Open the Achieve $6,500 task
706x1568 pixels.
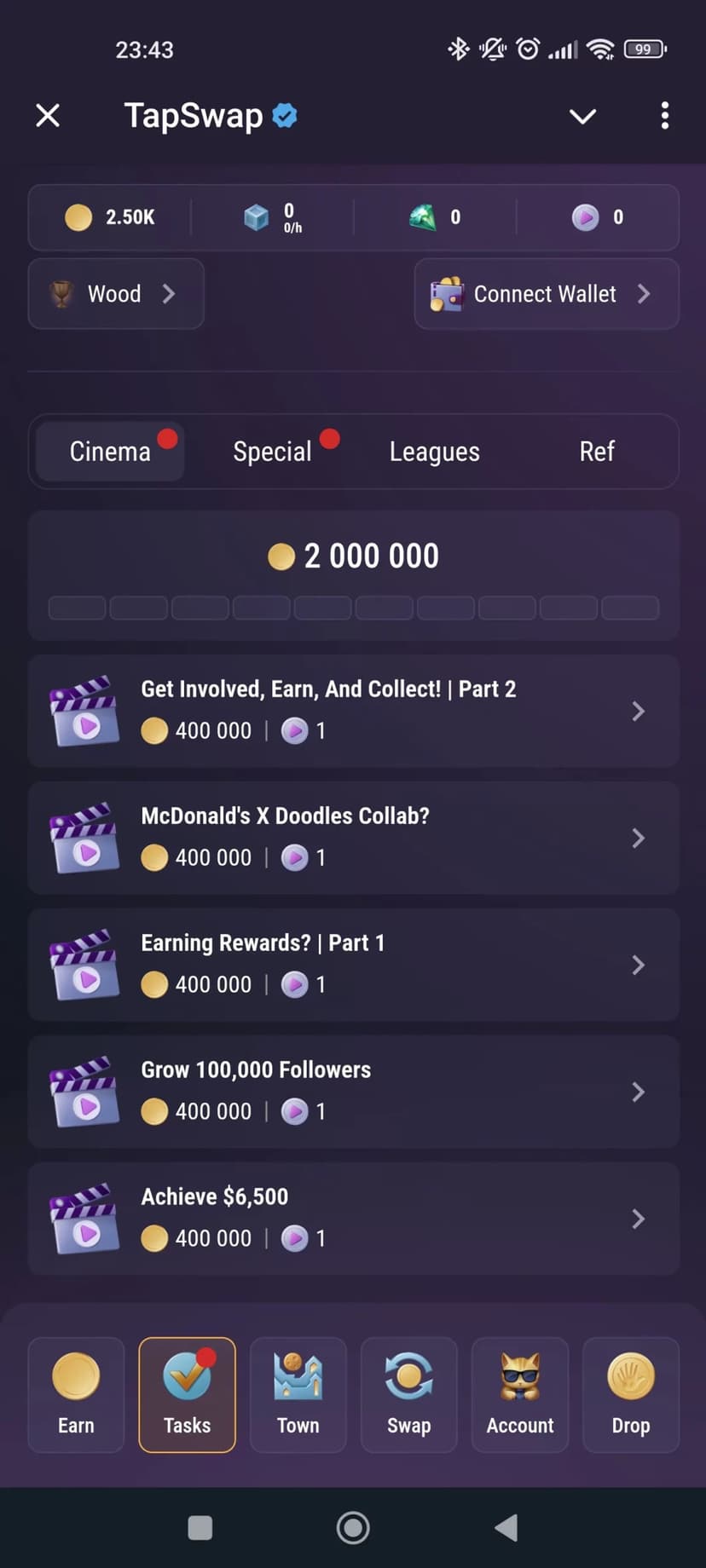pyautogui.click(x=353, y=1219)
